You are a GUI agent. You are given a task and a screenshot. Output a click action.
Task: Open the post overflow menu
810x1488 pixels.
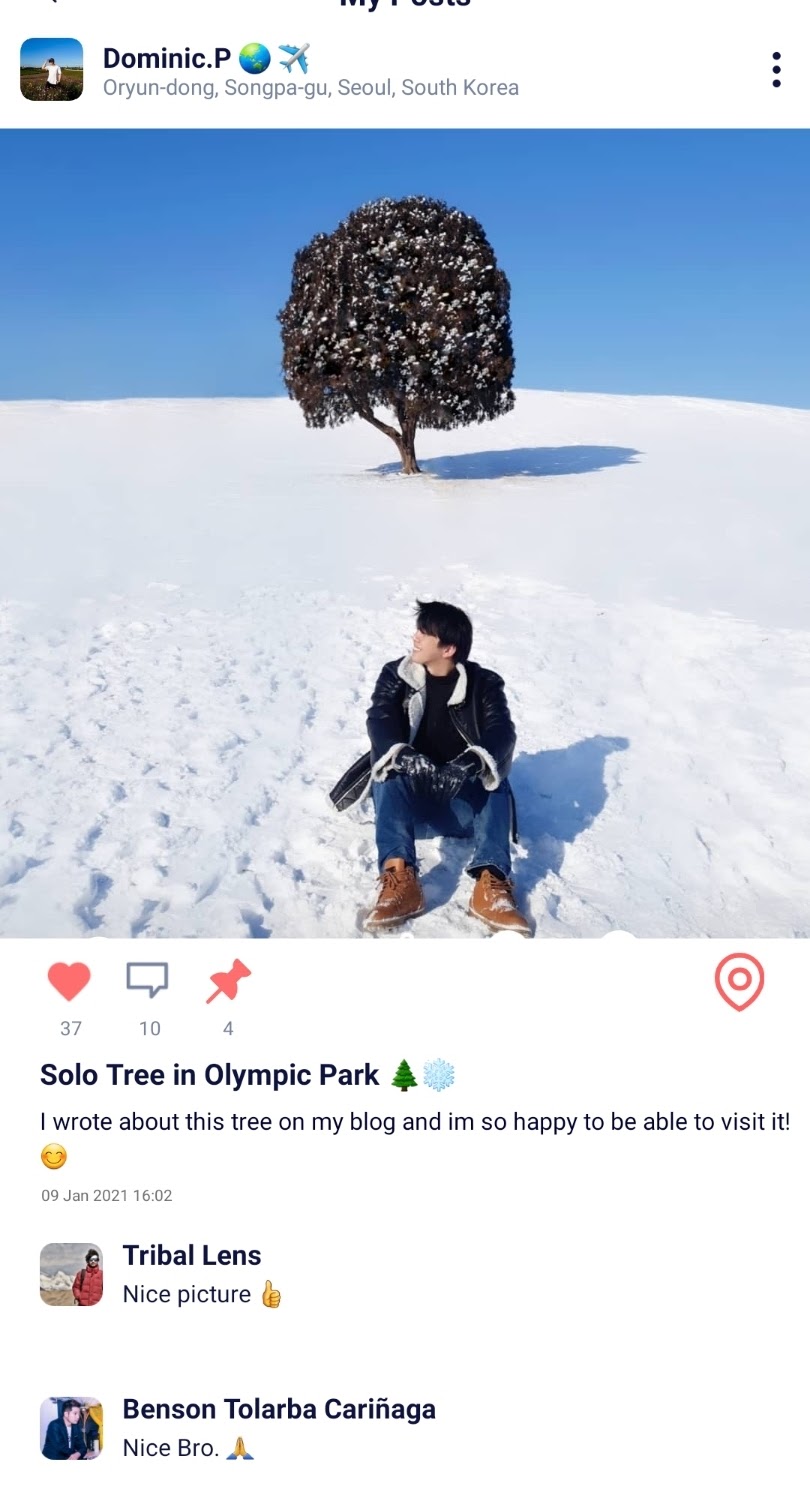tap(776, 70)
